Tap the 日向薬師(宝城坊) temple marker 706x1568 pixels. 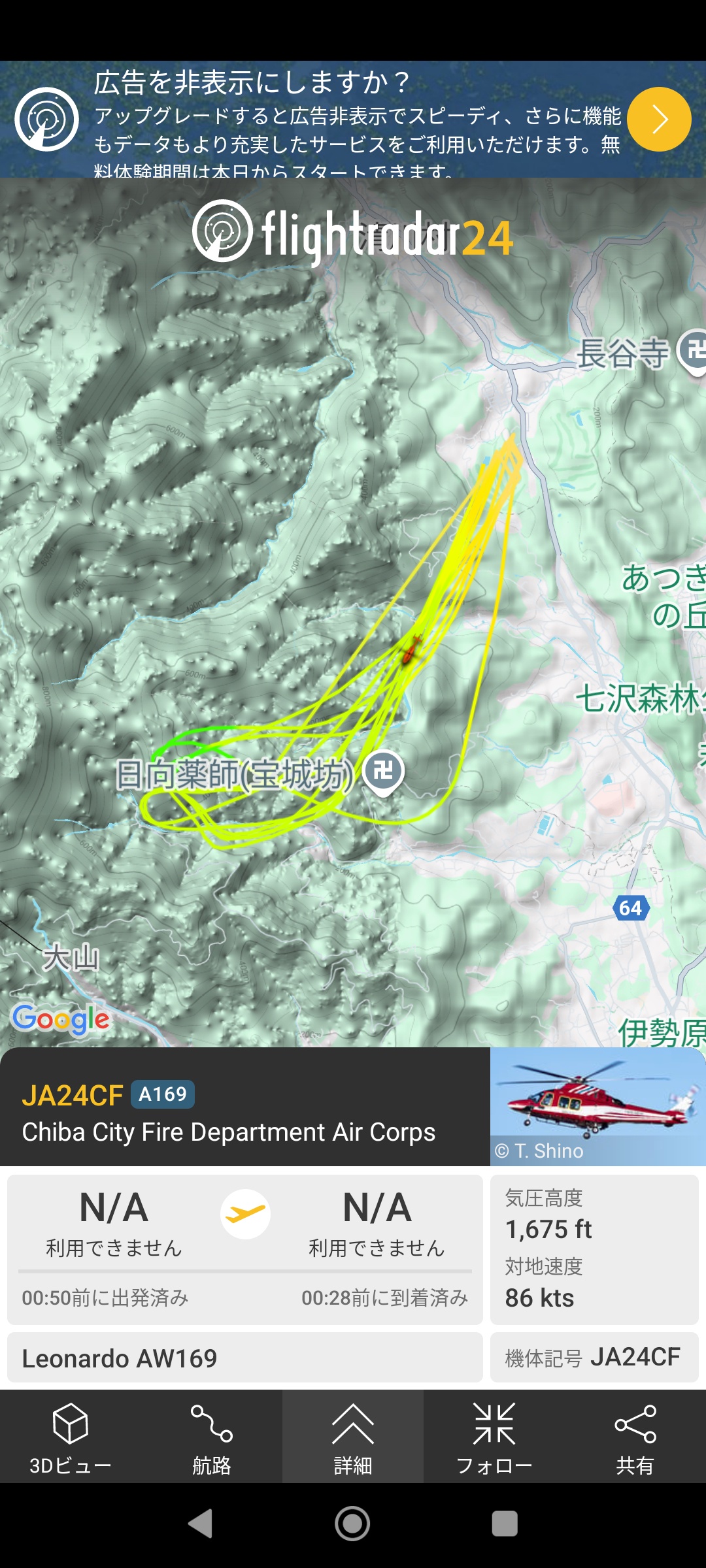pos(384,772)
